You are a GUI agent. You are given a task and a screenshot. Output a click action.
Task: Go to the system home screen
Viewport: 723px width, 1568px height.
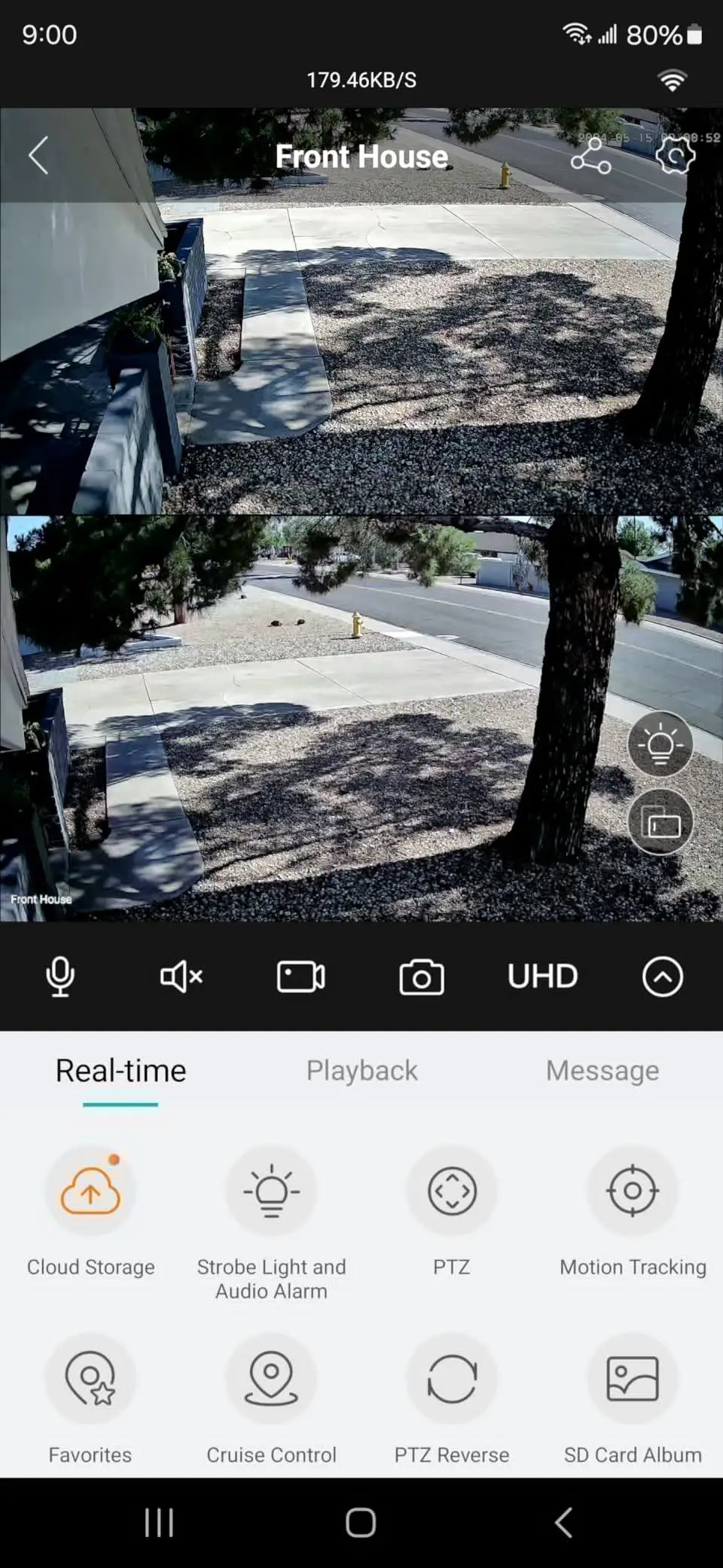coord(361,1523)
